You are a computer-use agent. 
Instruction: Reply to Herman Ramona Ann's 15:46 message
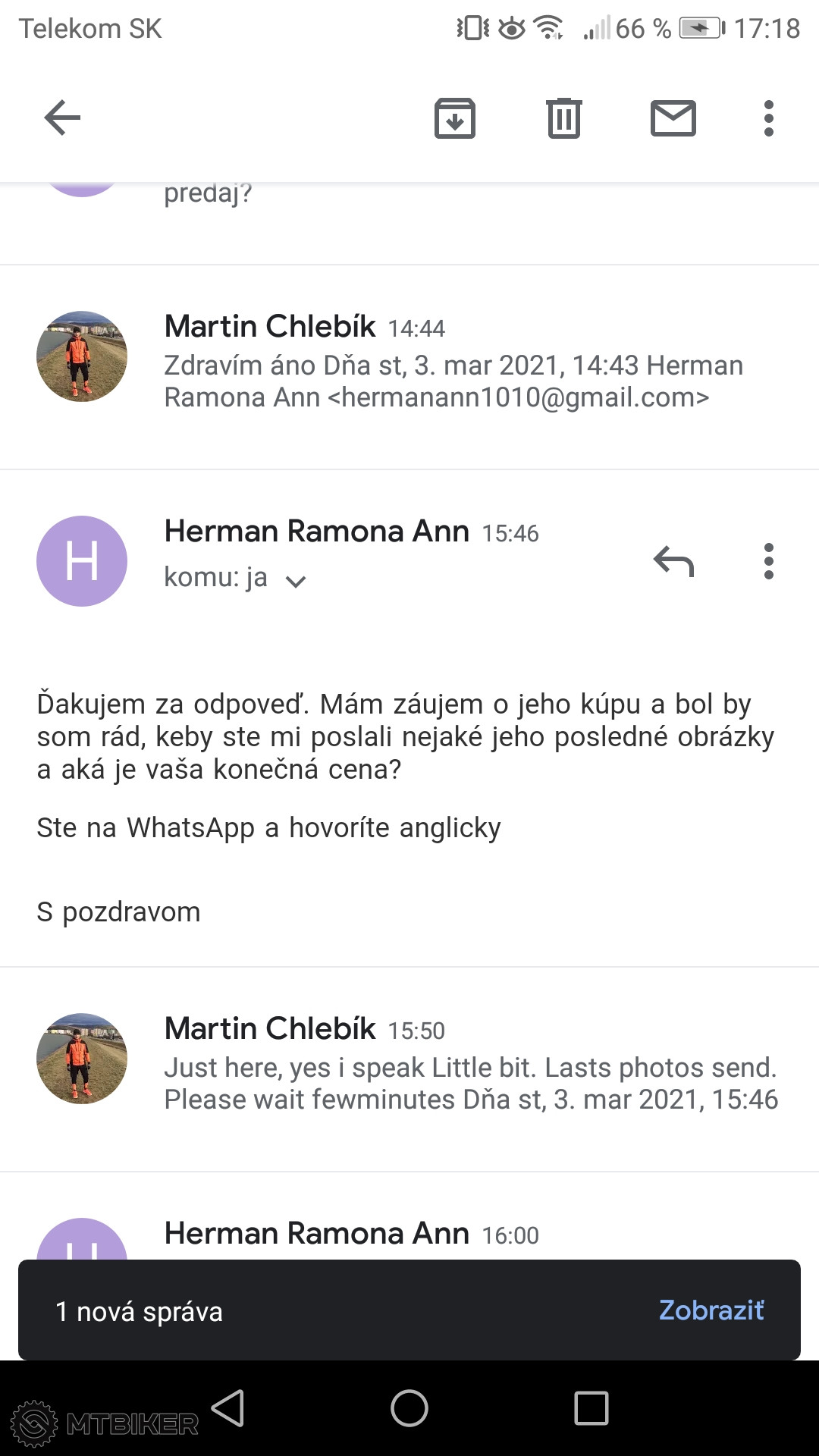point(673,562)
